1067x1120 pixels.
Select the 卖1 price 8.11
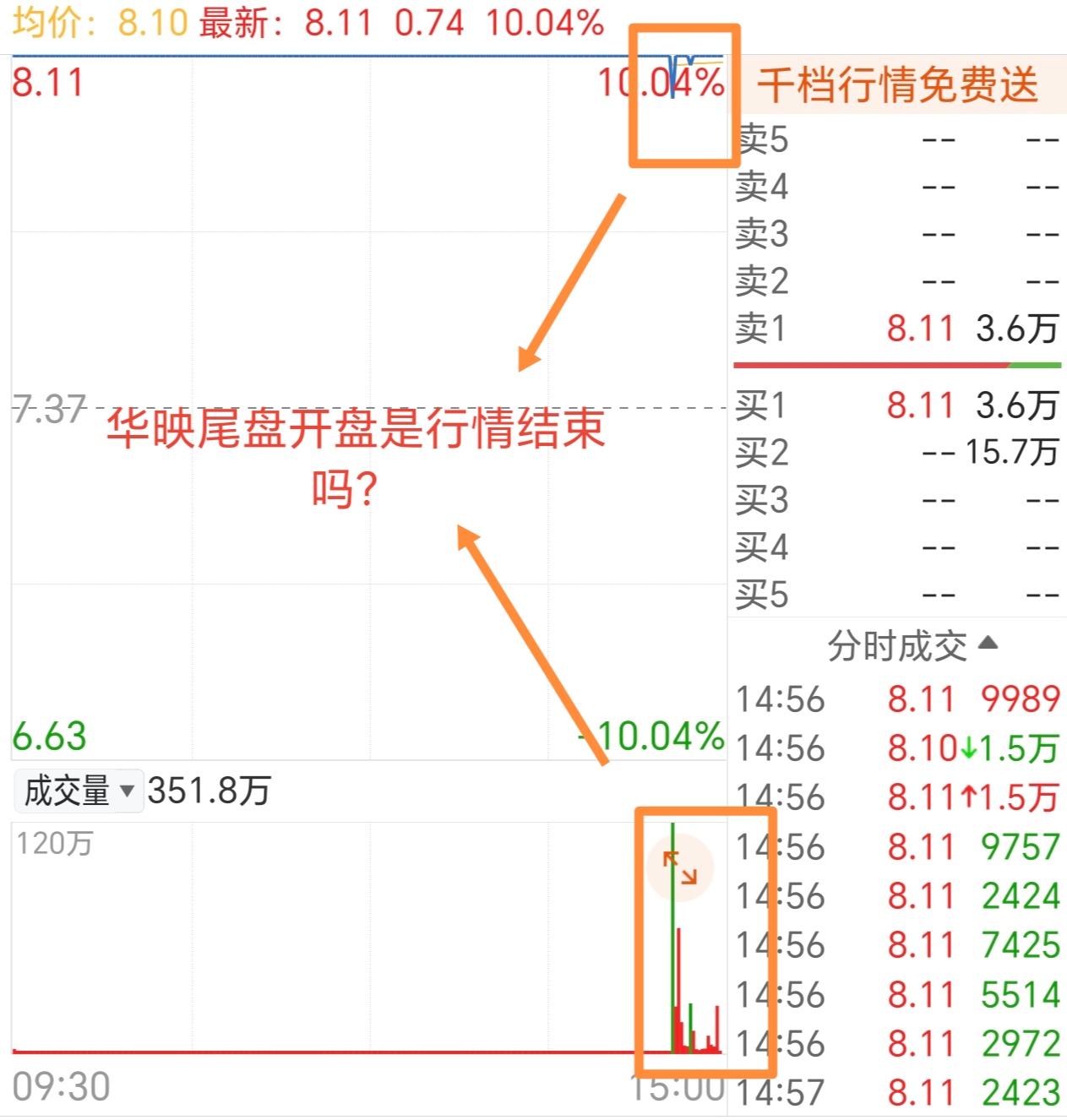pyautogui.click(x=921, y=329)
